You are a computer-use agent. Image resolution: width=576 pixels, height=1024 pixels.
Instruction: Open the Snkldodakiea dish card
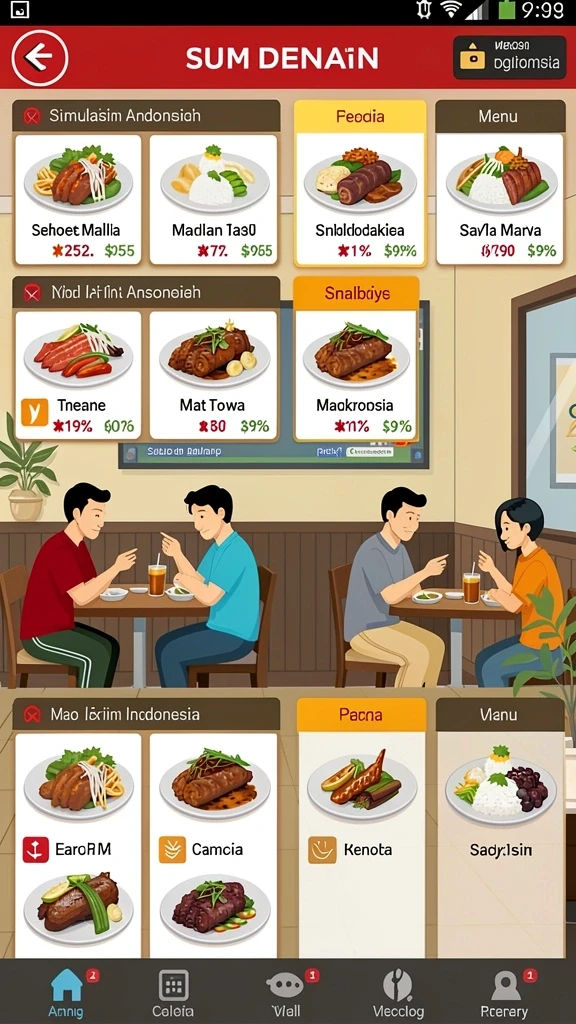pyautogui.click(x=360, y=199)
